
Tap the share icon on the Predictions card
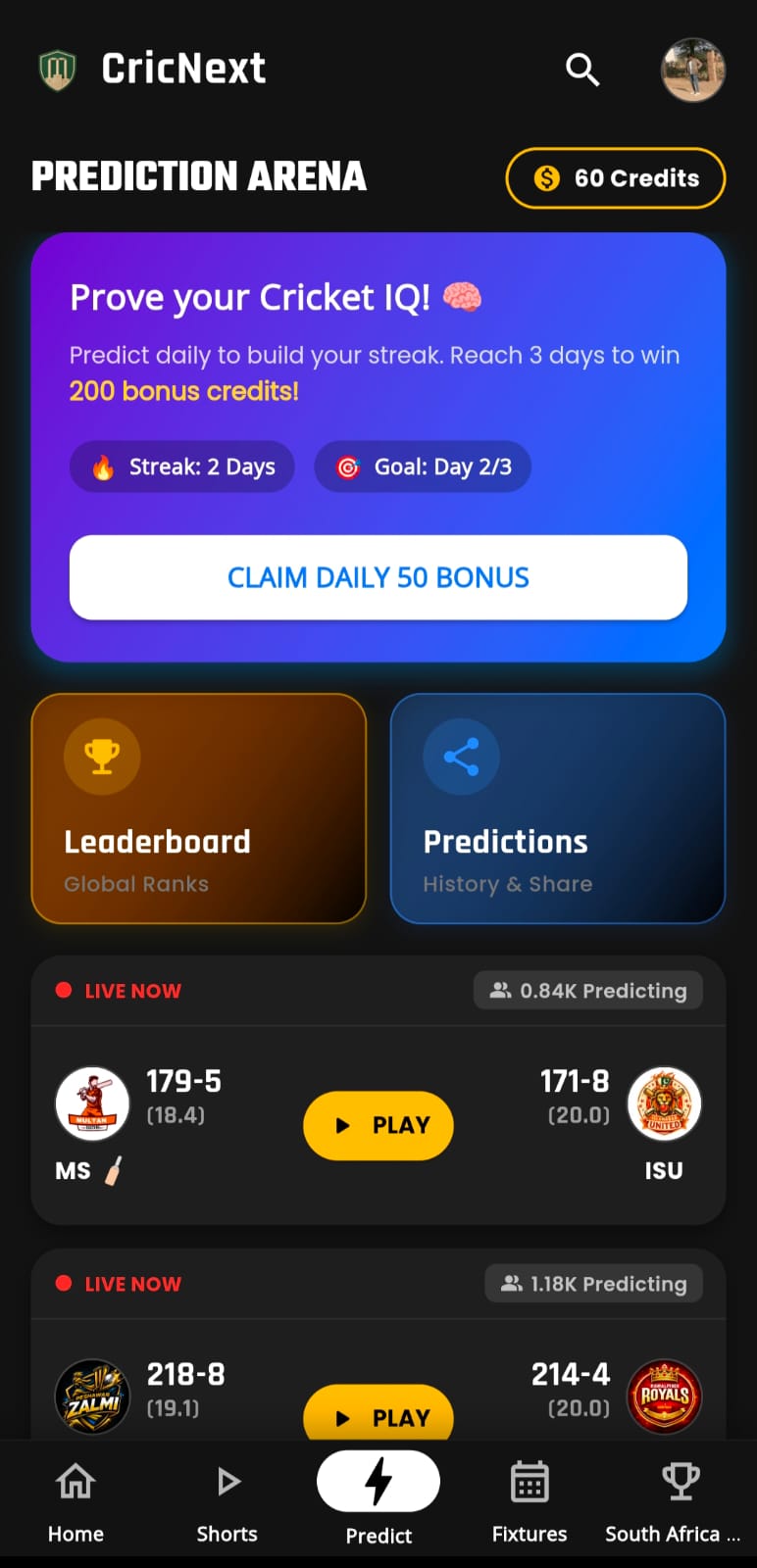pos(461,757)
